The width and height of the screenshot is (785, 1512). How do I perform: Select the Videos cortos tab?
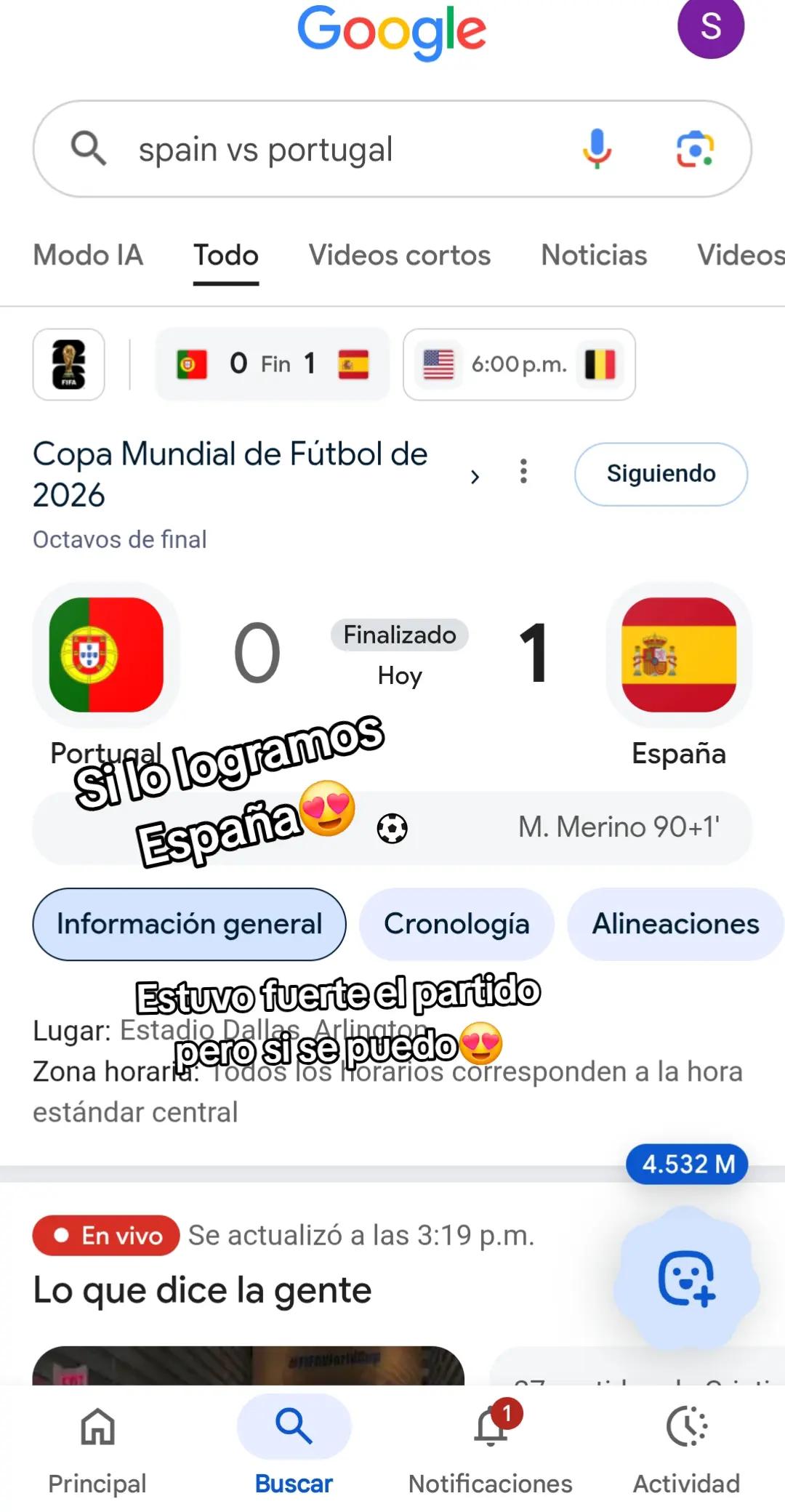click(x=400, y=255)
